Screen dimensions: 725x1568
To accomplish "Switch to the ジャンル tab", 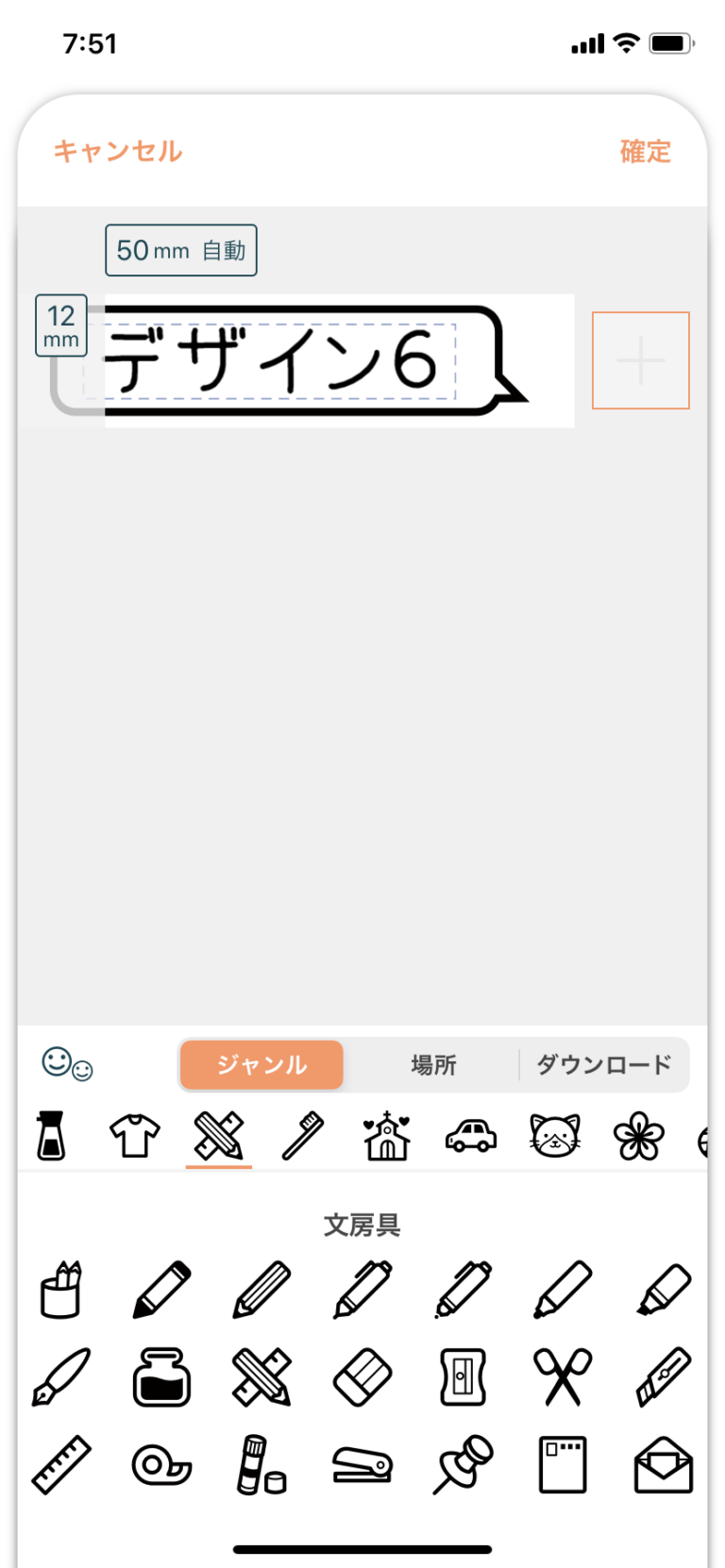I will [261, 1065].
